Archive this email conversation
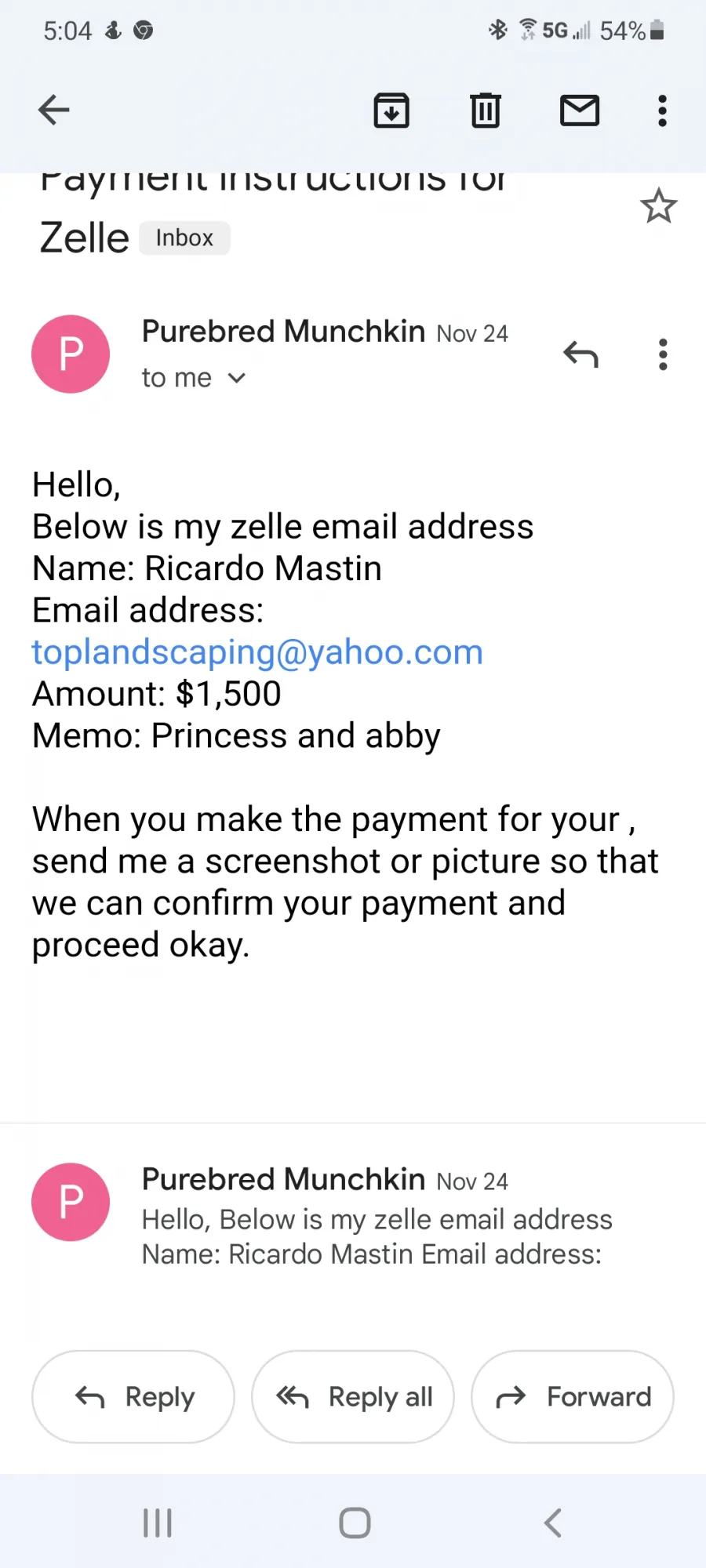 coord(391,110)
